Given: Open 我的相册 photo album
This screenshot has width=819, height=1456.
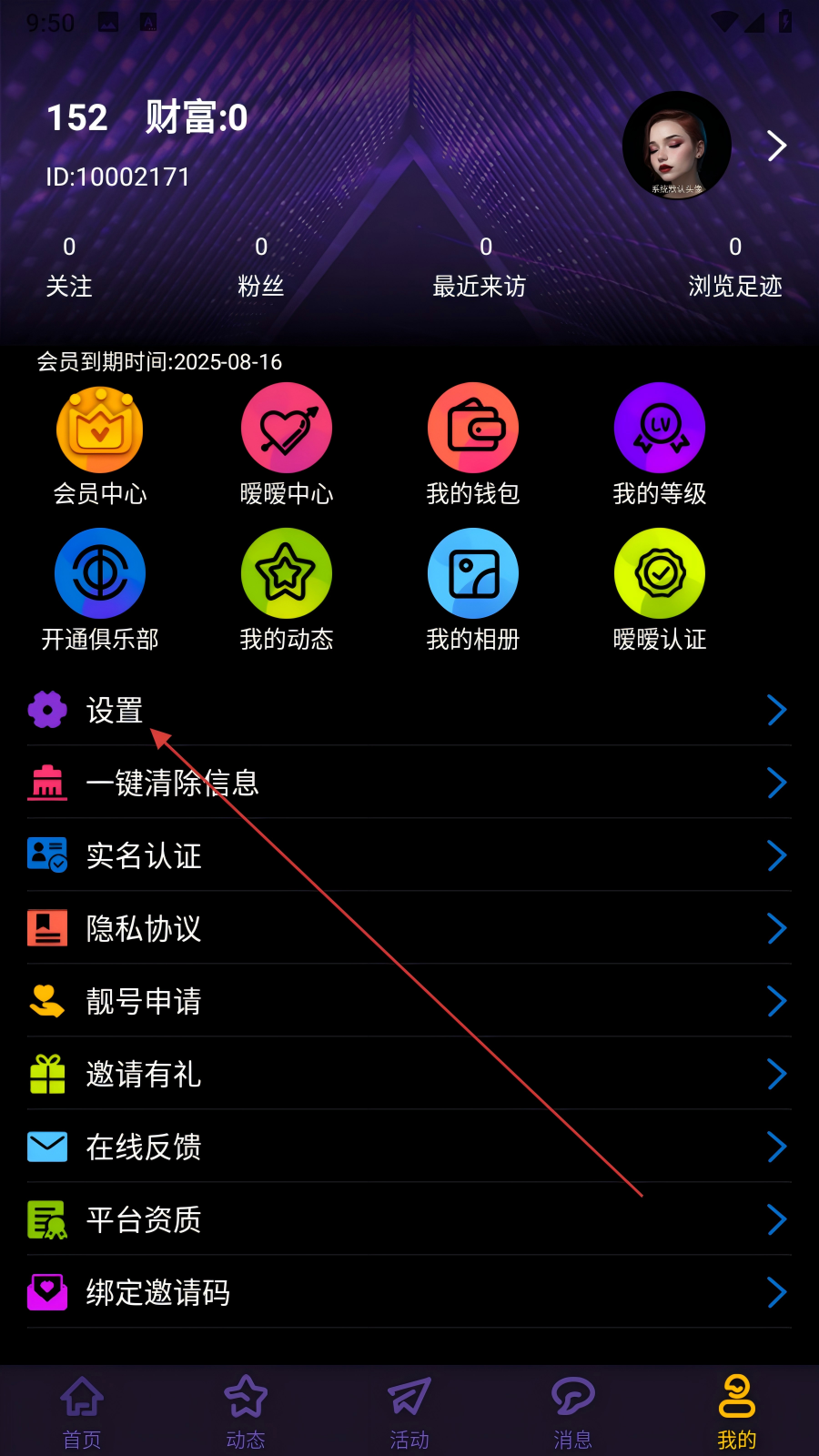Looking at the screenshot, I should [473, 591].
